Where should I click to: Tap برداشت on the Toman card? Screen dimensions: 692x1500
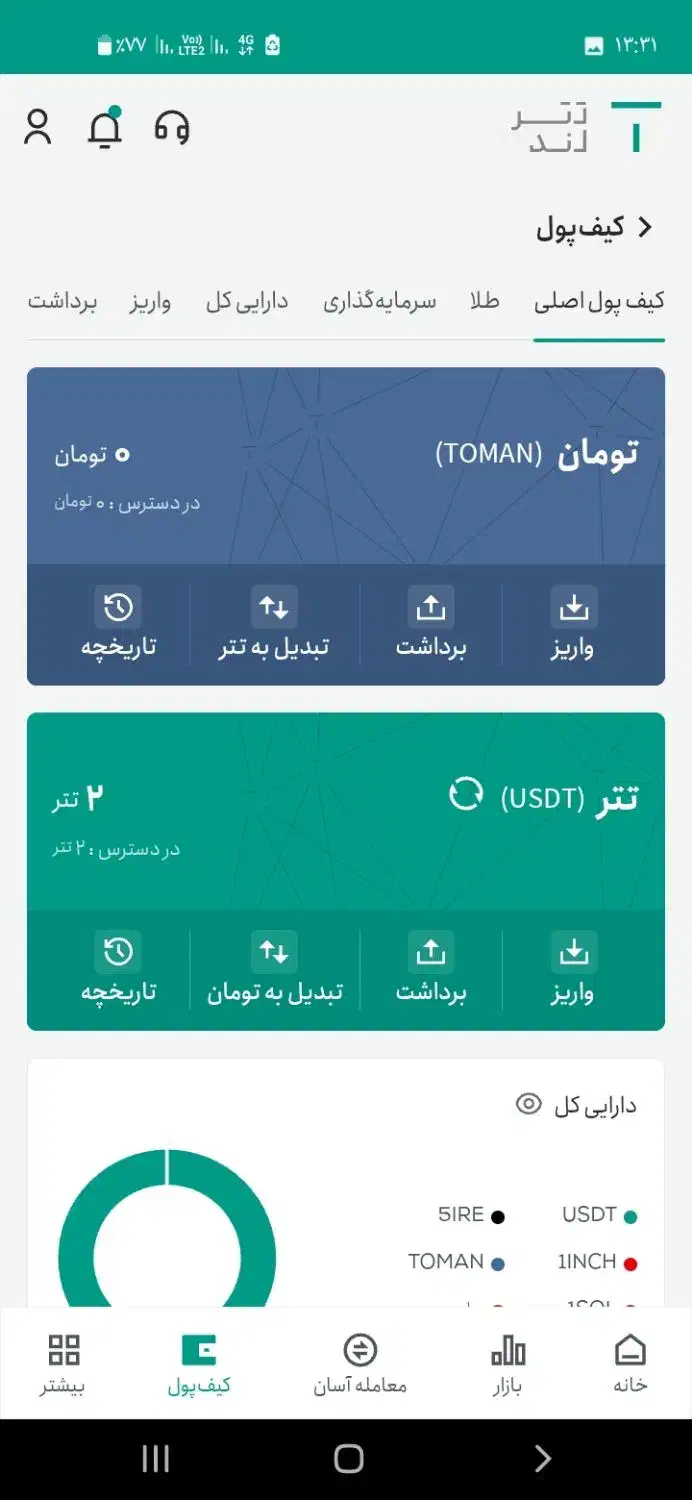point(431,624)
